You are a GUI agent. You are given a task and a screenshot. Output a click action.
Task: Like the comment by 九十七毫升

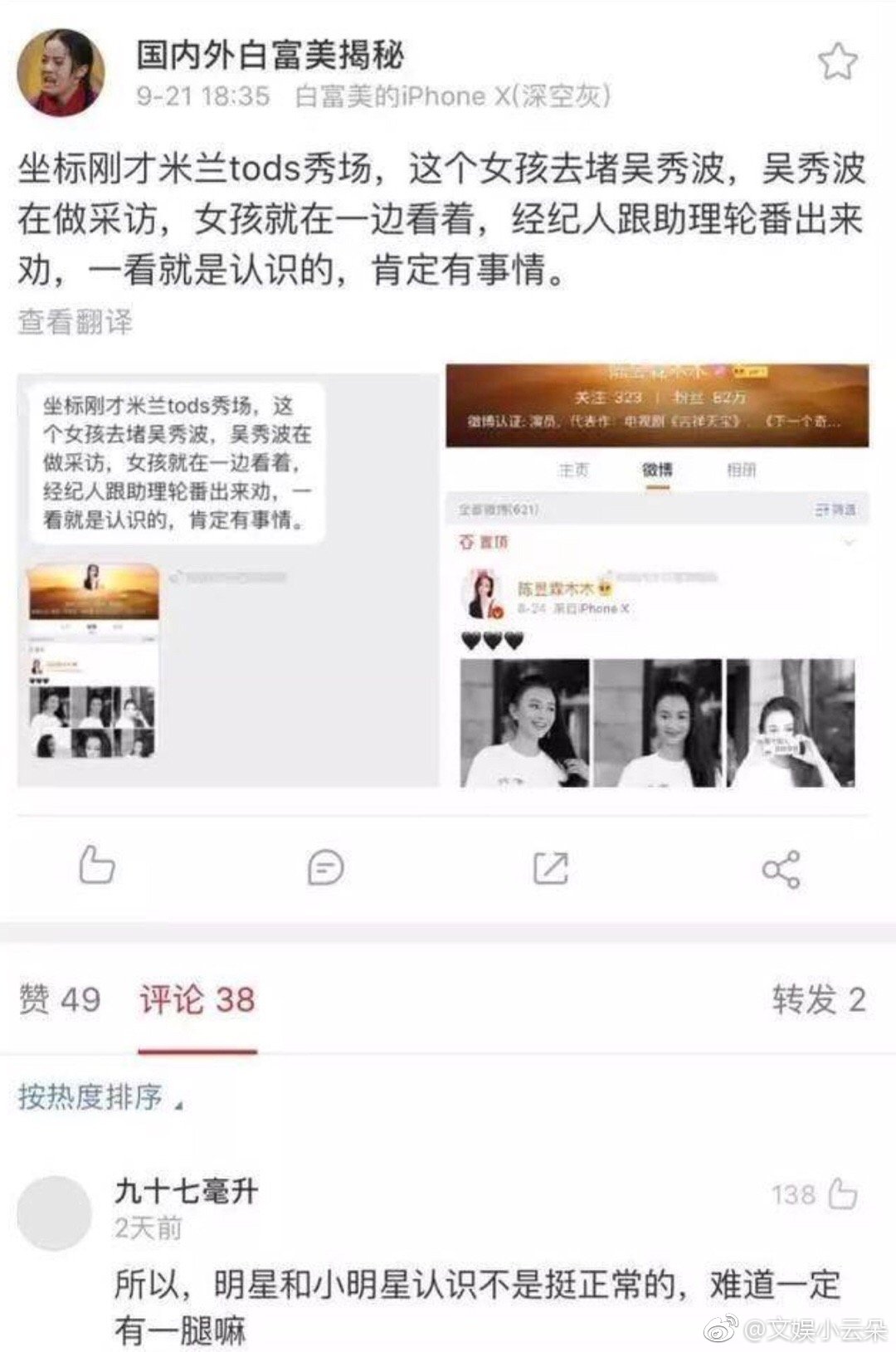(843, 1194)
